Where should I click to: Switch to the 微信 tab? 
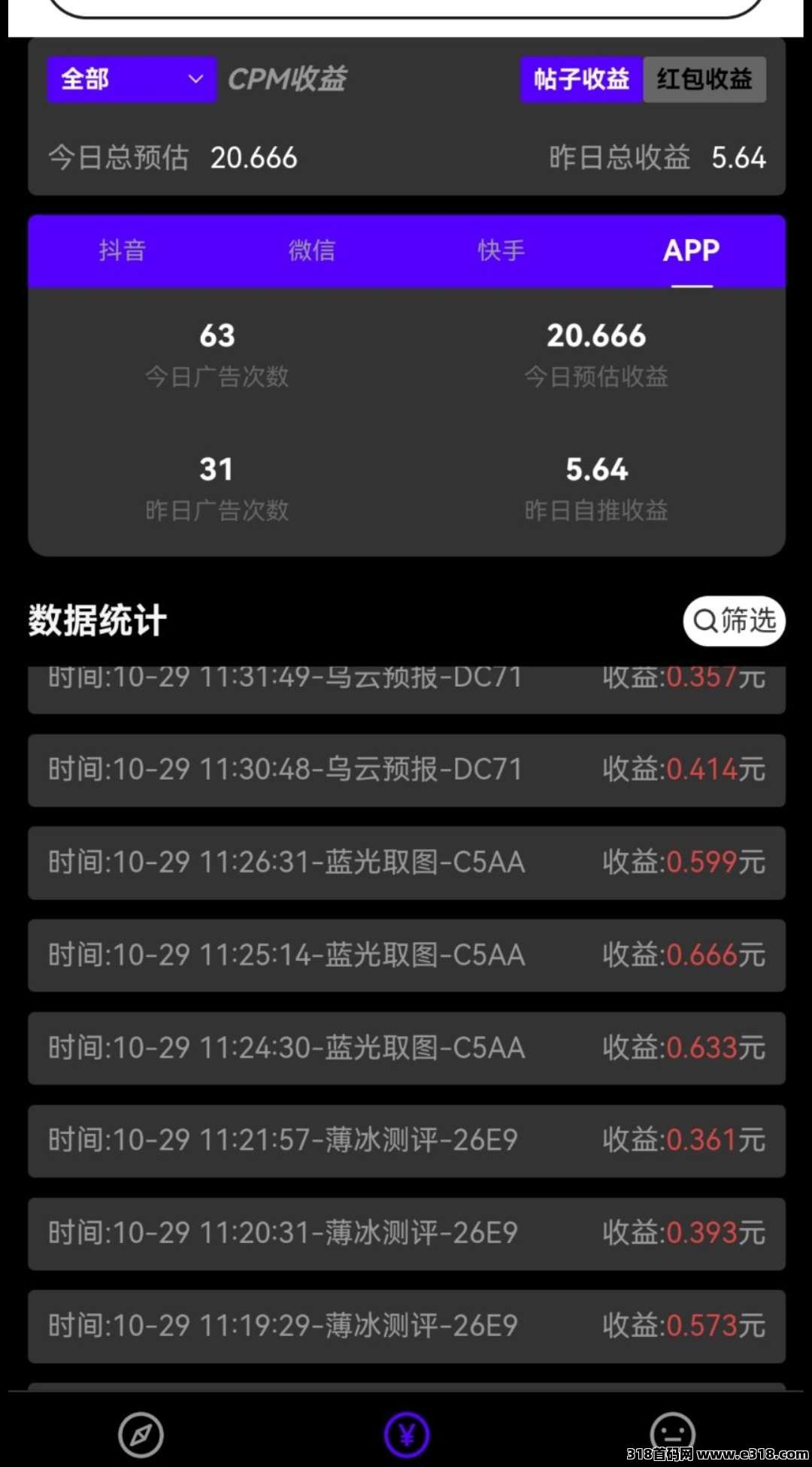click(x=312, y=250)
